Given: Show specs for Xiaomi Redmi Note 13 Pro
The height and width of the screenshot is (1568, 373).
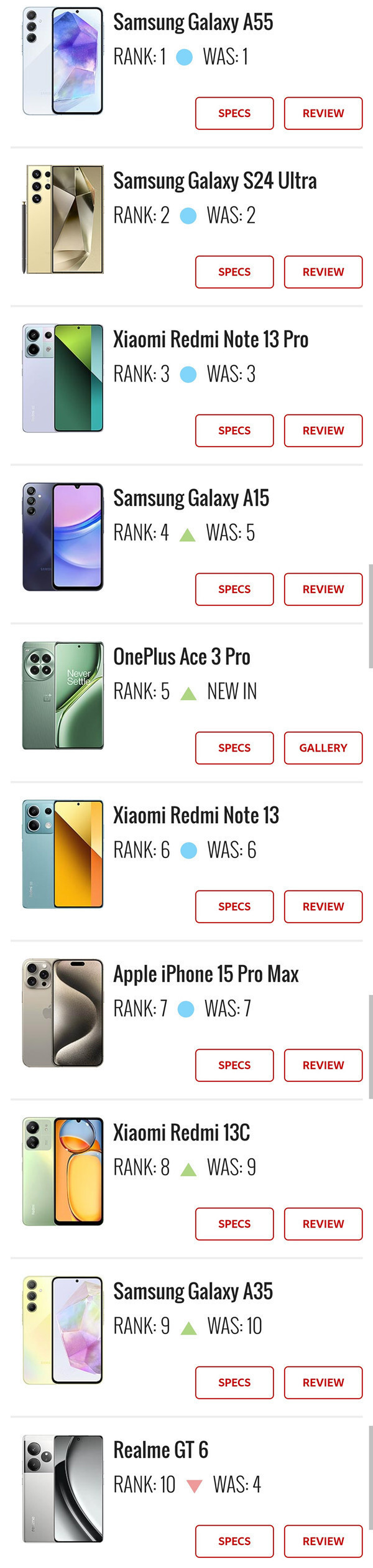Looking at the screenshot, I should coord(234,431).
